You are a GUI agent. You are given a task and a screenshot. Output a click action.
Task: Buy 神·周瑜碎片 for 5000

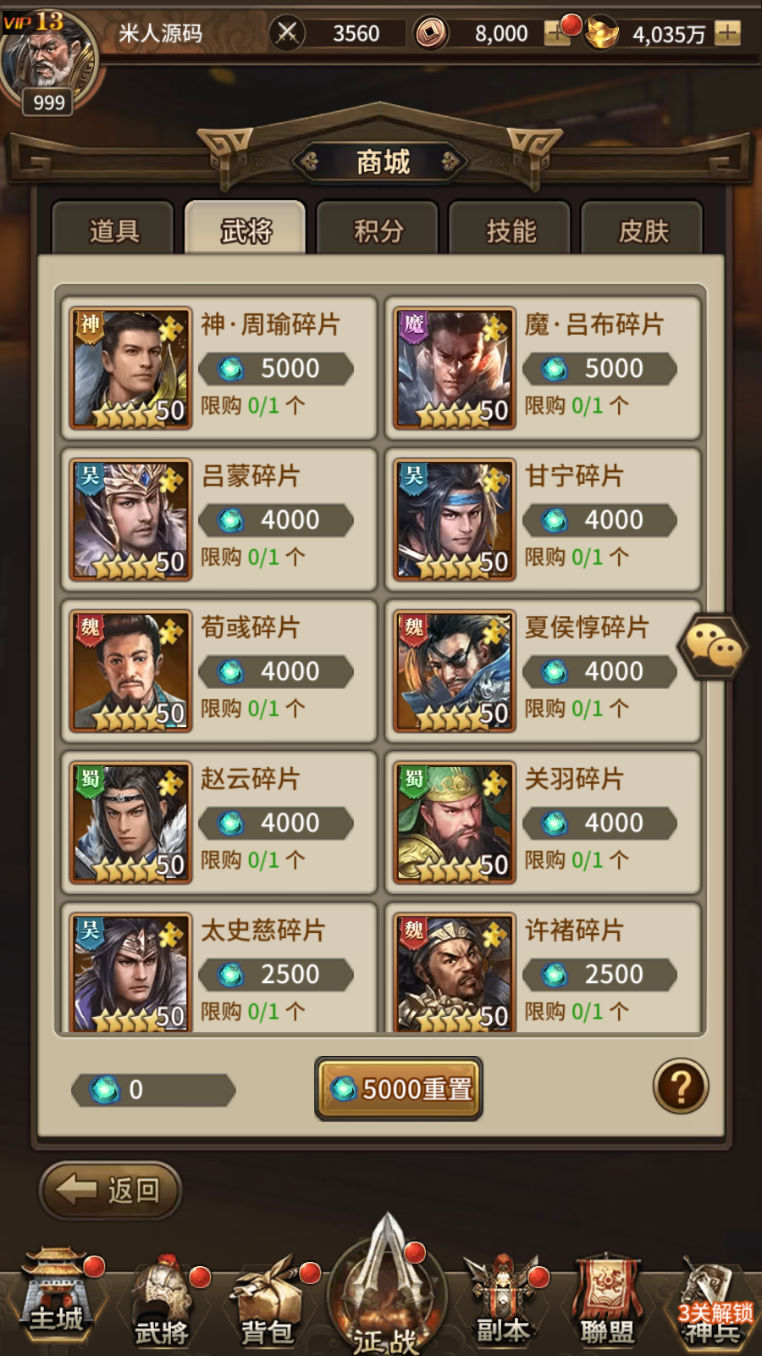point(276,369)
